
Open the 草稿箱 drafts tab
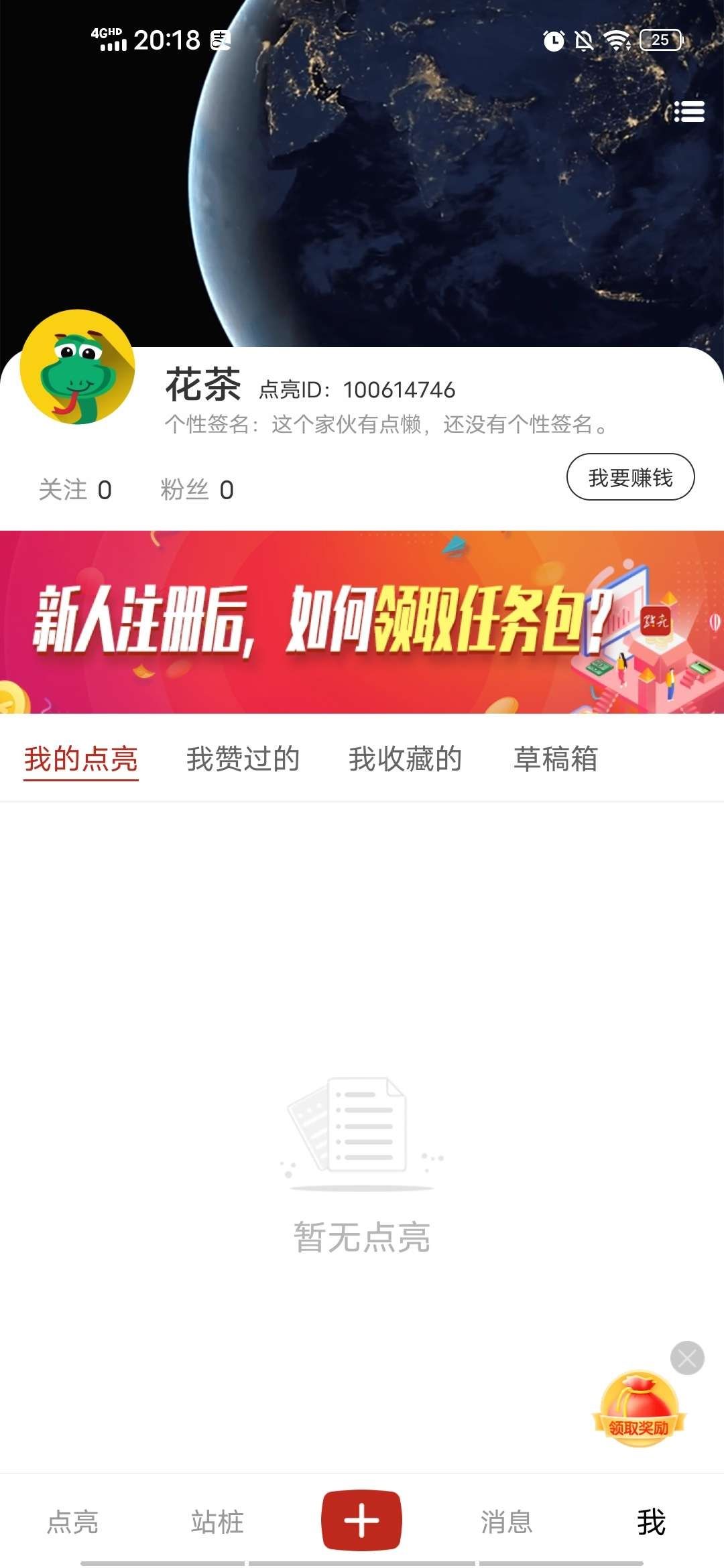pos(555,759)
